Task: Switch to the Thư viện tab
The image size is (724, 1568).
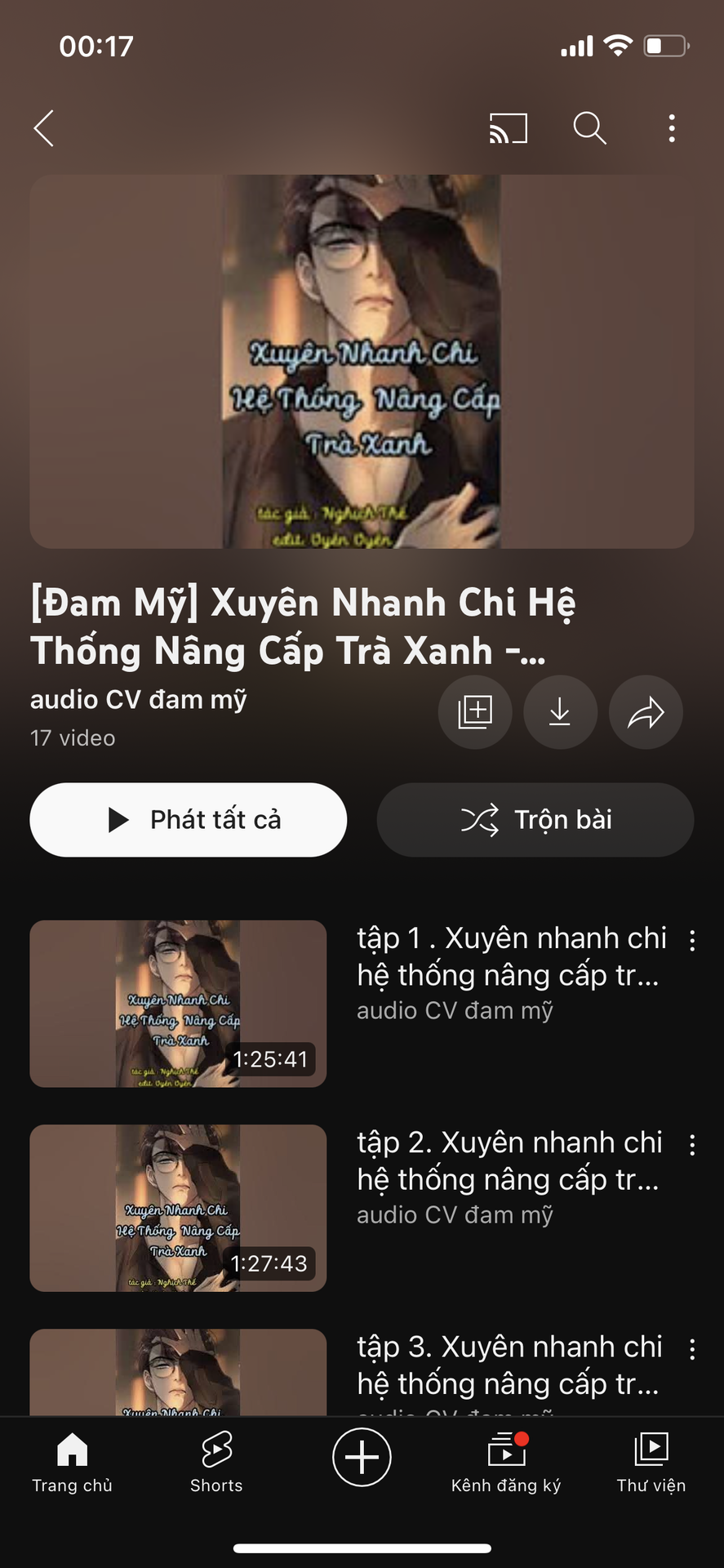Action: (x=651, y=1462)
